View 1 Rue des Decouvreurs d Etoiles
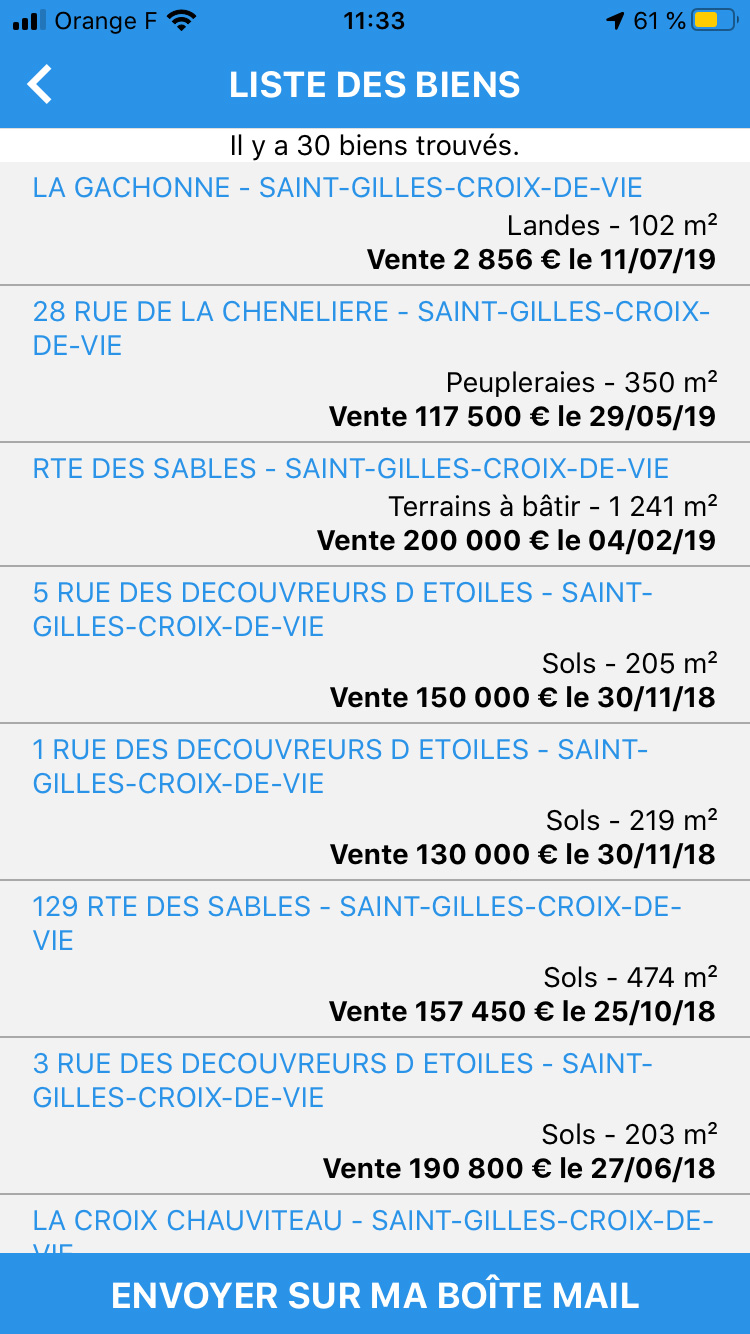Screen dimensions: 750x1334 pyautogui.click(x=375, y=802)
